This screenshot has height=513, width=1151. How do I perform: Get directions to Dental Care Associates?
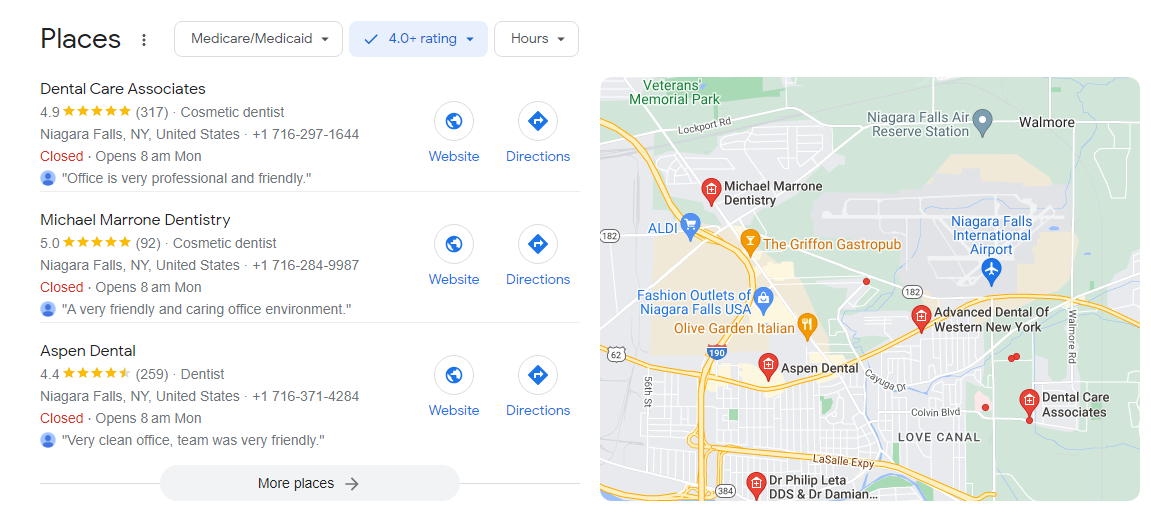coord(538,133)
